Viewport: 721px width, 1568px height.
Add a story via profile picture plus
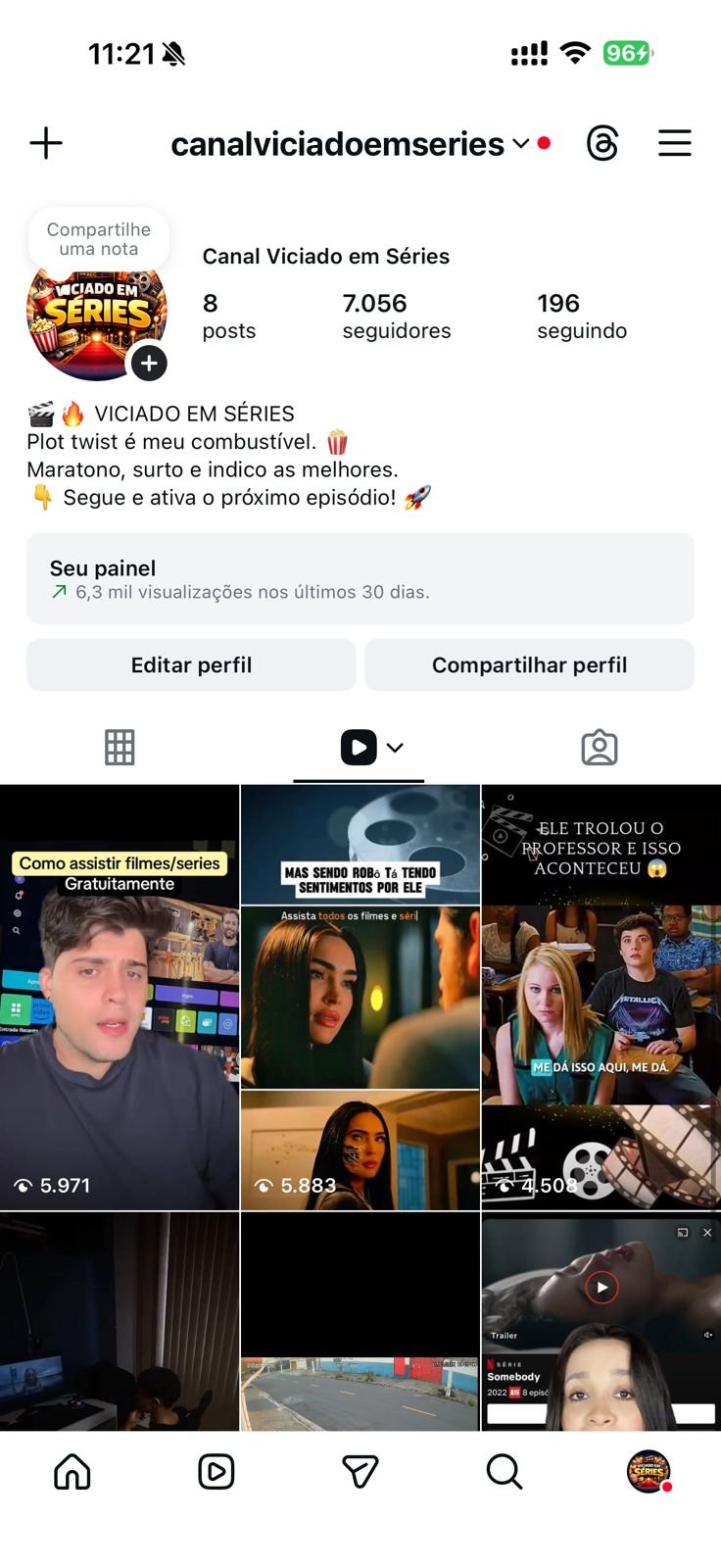[x=149, y=364]
